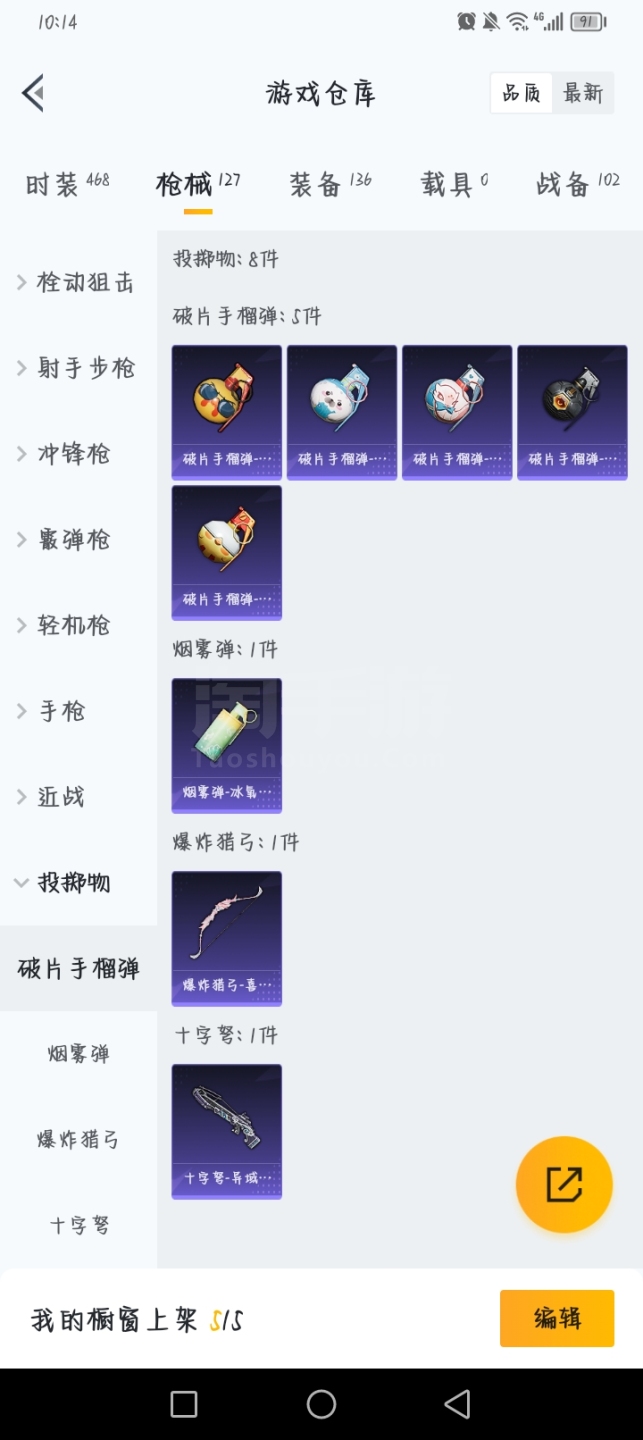Expand the 冲锋枪 category
Image resolution: width=643 pixels, height=1440 pixels.
coord(78,455)
